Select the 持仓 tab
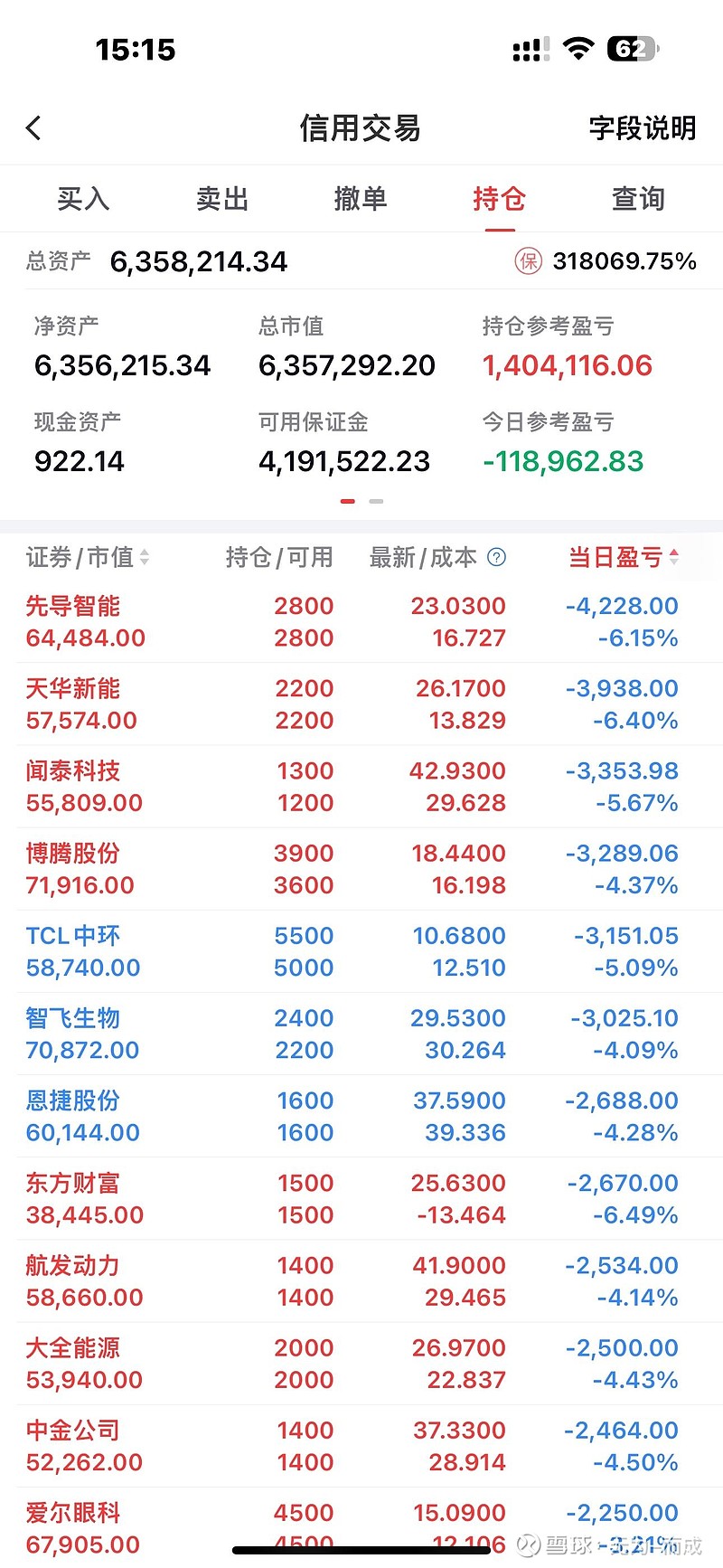This screenshot has height=1568, width=723. tap(500, 198)
